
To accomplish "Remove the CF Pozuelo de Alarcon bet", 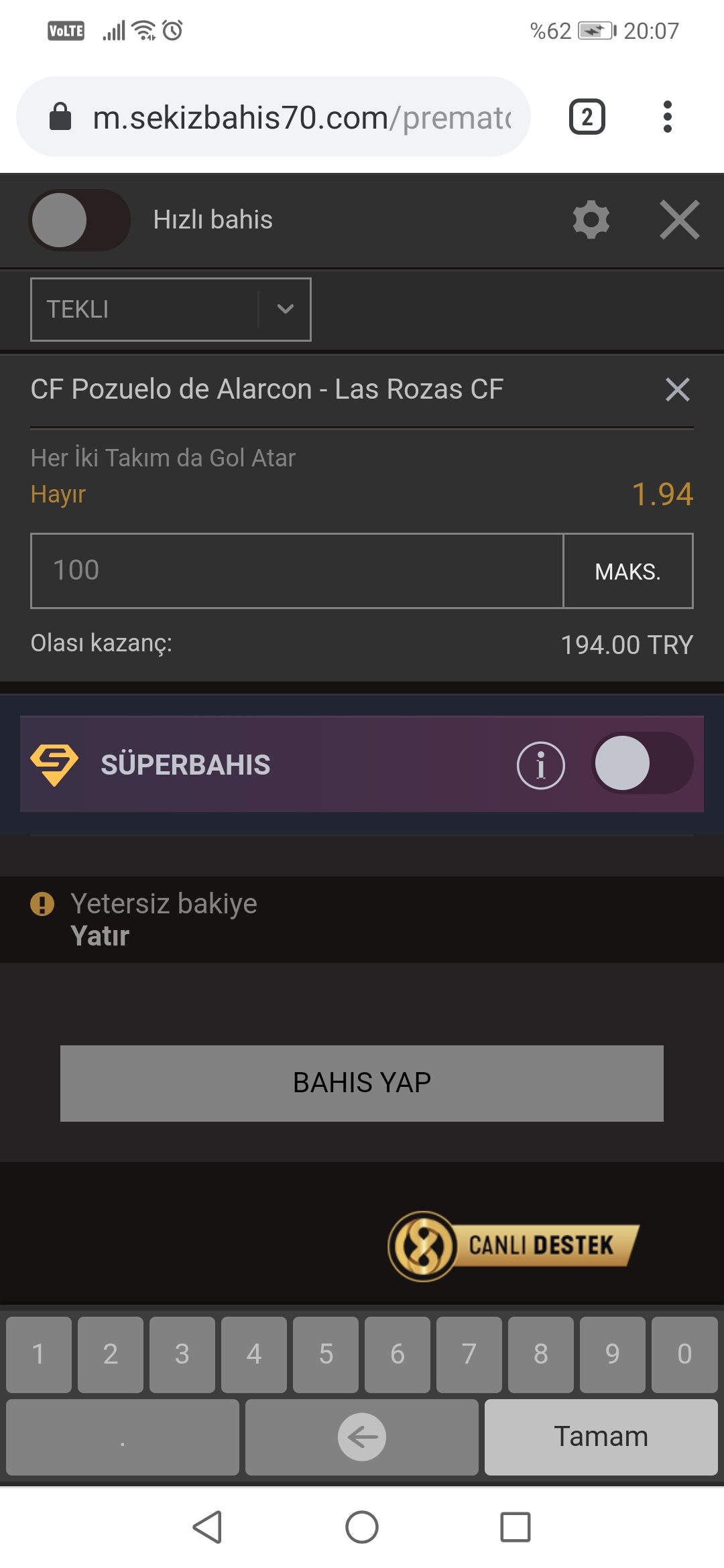I will point(678,389).
